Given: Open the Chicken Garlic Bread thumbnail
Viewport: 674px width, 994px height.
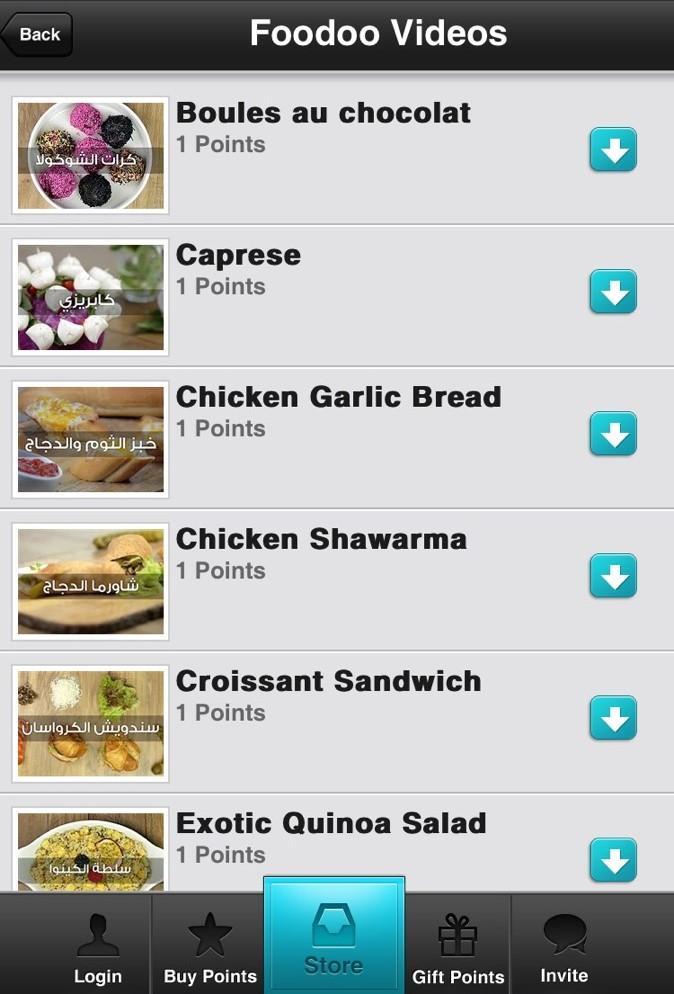Looking at the screenshot, I should click(x=90, y=439).
